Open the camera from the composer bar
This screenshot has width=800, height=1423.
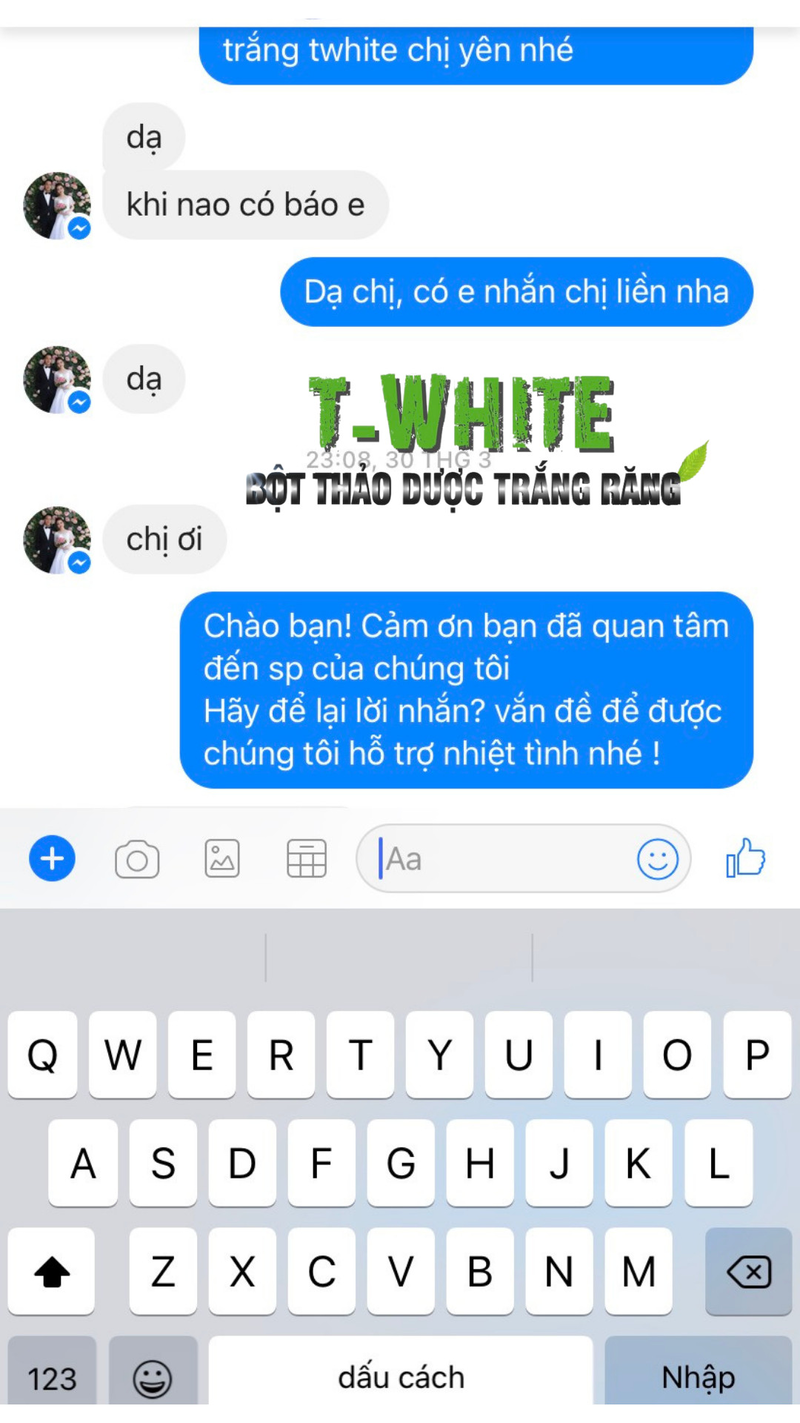(x=137, y=859)
